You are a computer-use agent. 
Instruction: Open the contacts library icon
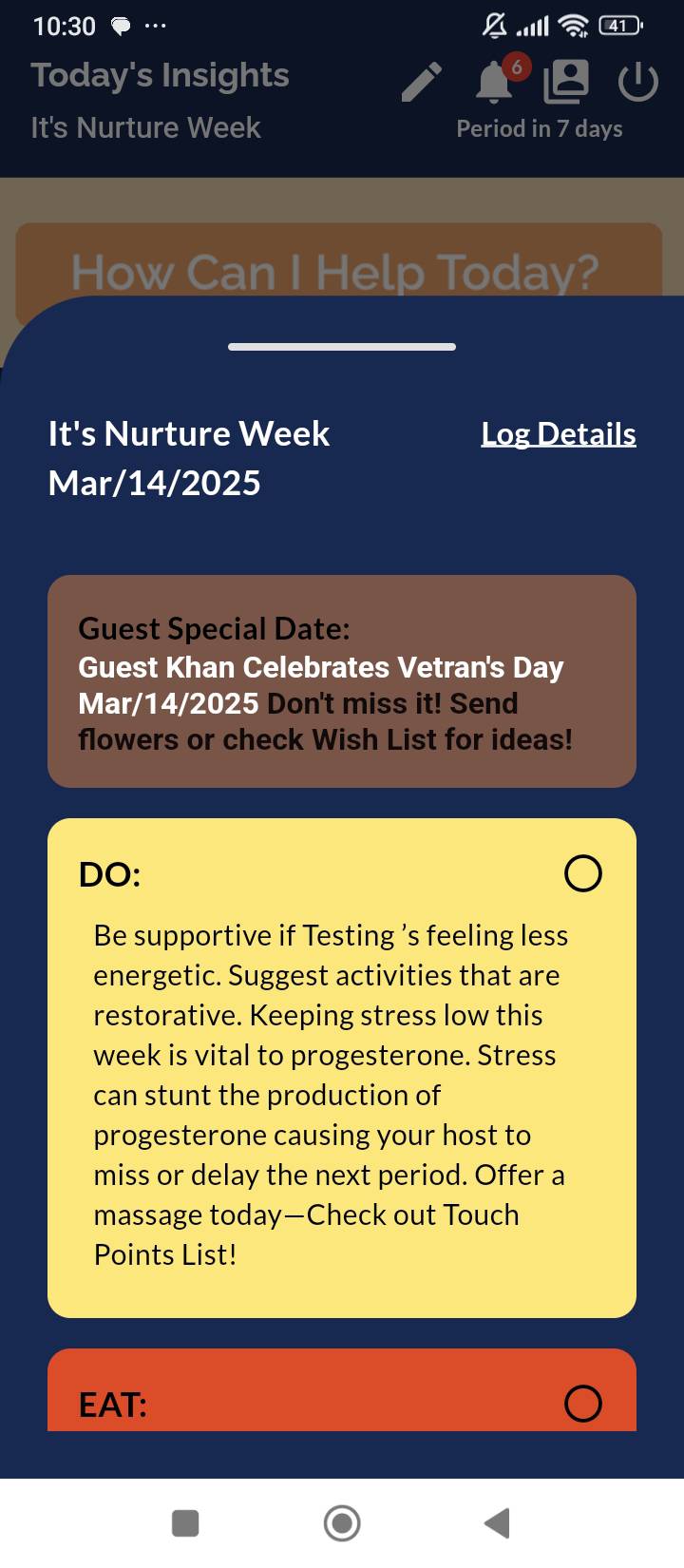(x=566, y=82)
